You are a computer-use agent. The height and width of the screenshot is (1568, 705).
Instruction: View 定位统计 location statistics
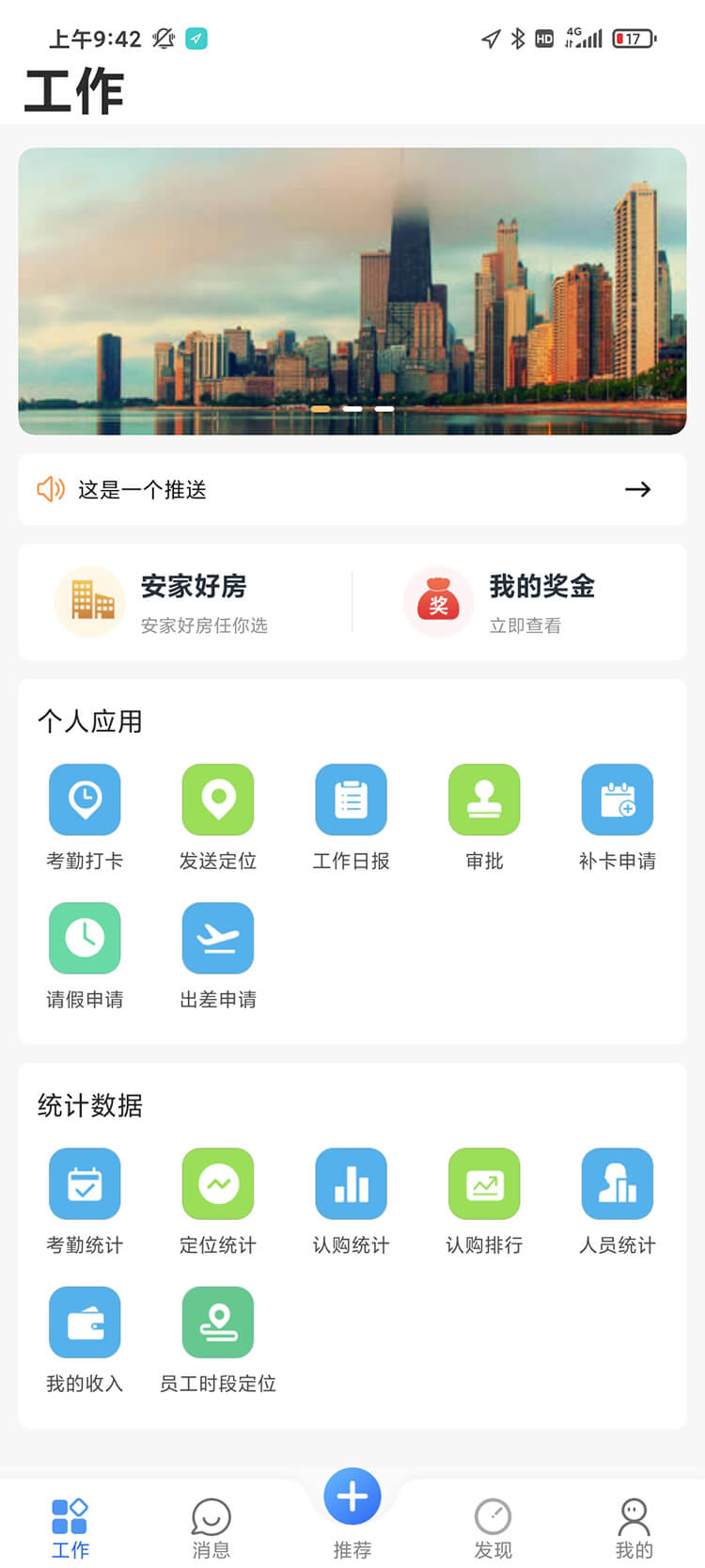point(218,1183)
